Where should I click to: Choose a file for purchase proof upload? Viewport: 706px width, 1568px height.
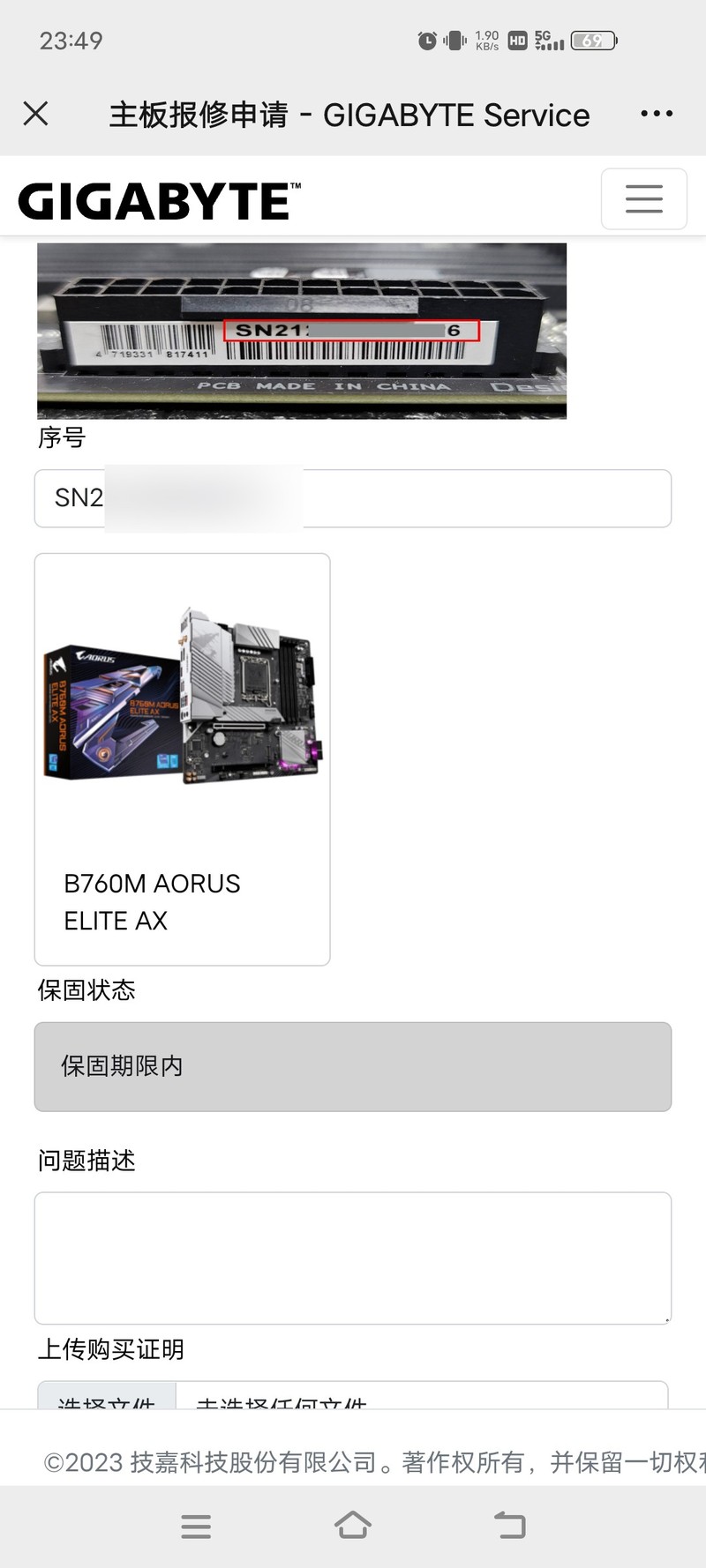pos(108,1397)
